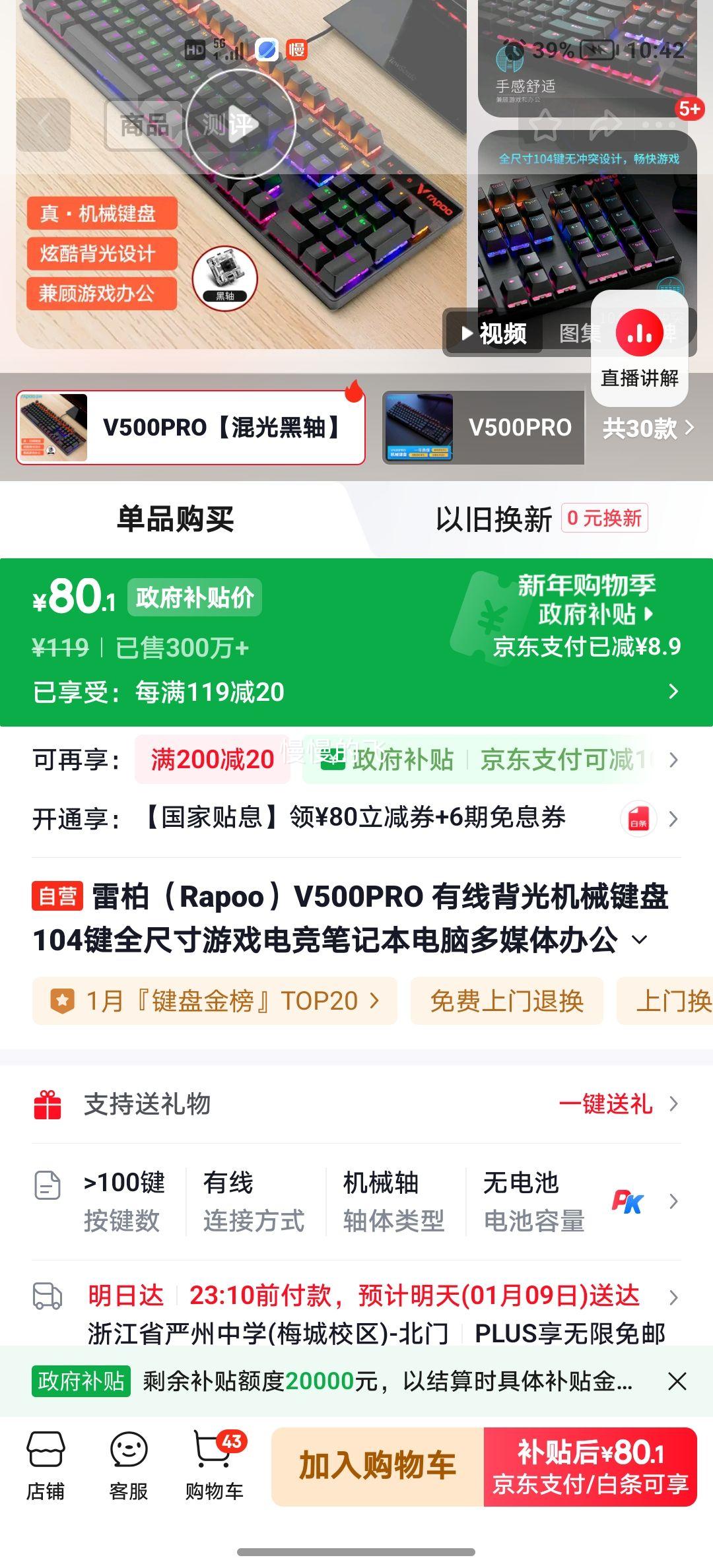Click the delivery truck icon
713x1568 pixels.
pos(46,1296)
